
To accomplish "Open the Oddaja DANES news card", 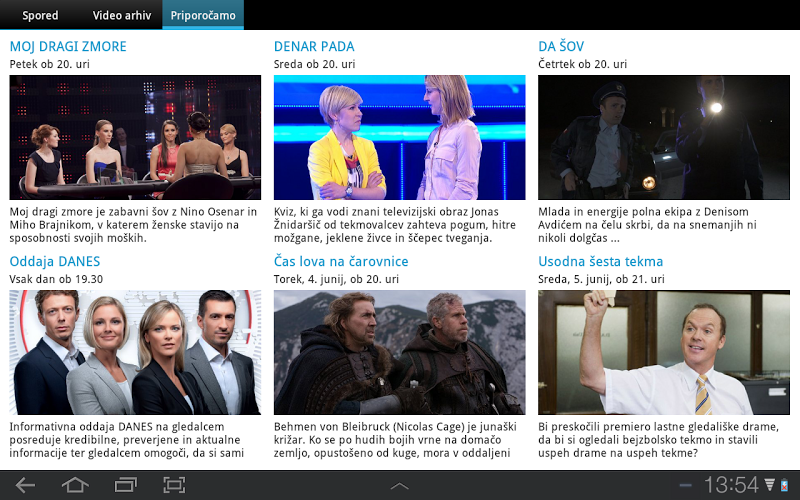I will pos(135,352).
